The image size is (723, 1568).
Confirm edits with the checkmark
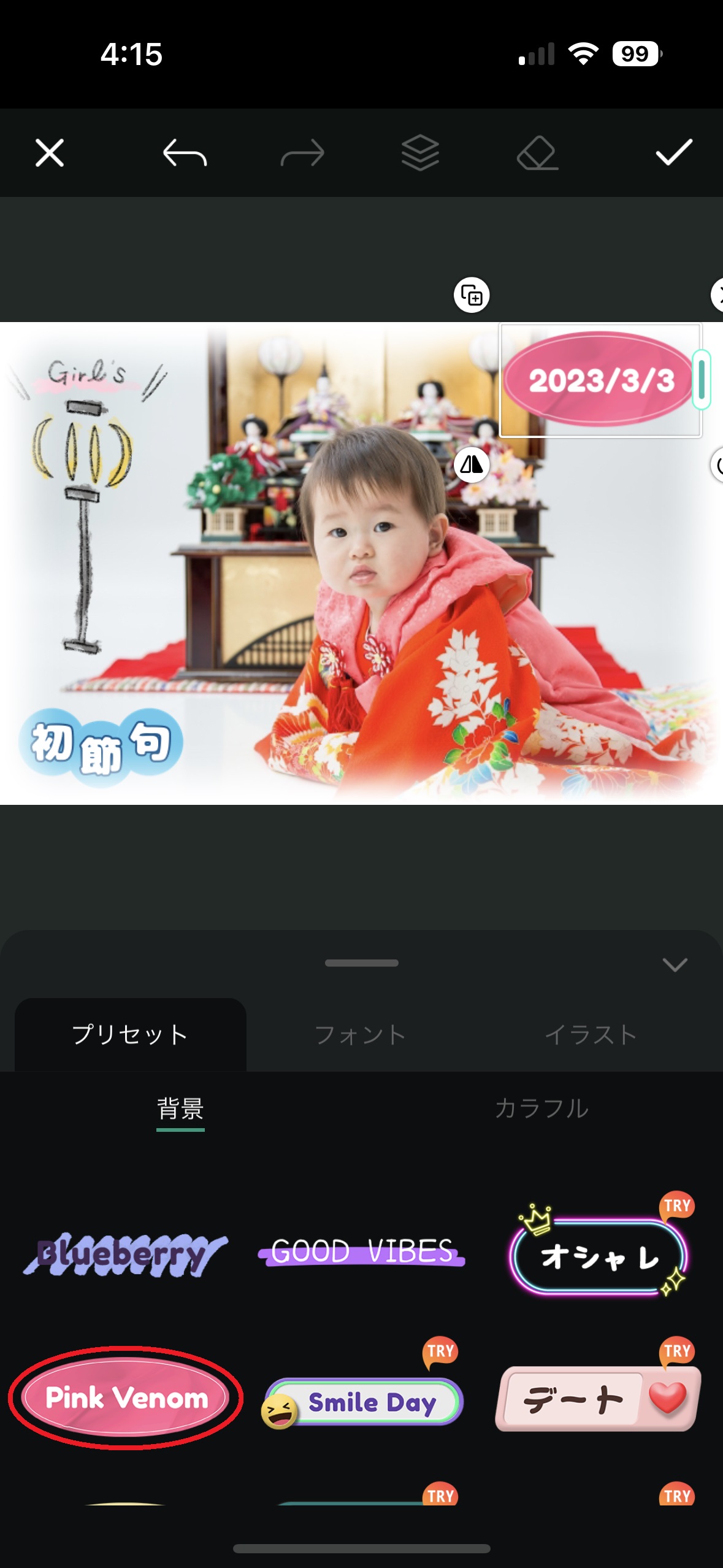point(674,153)
